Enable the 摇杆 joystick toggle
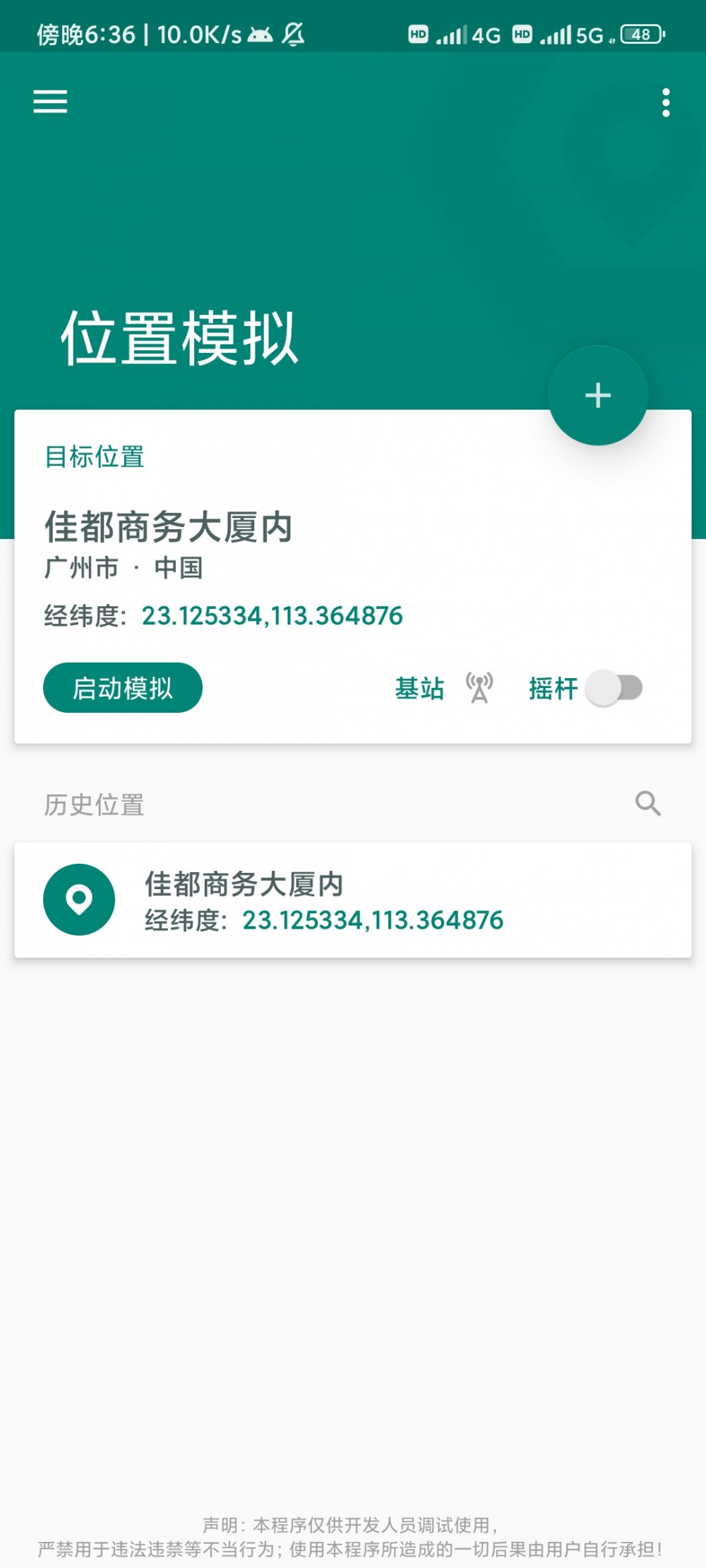This screenshot has height=1568, width=706. click(615, 687)
